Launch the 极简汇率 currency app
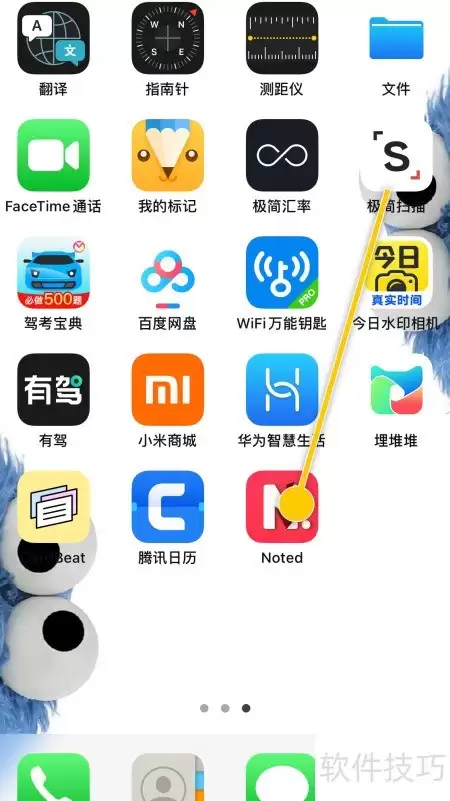This screenshot has height=801, width=450. 282,155
